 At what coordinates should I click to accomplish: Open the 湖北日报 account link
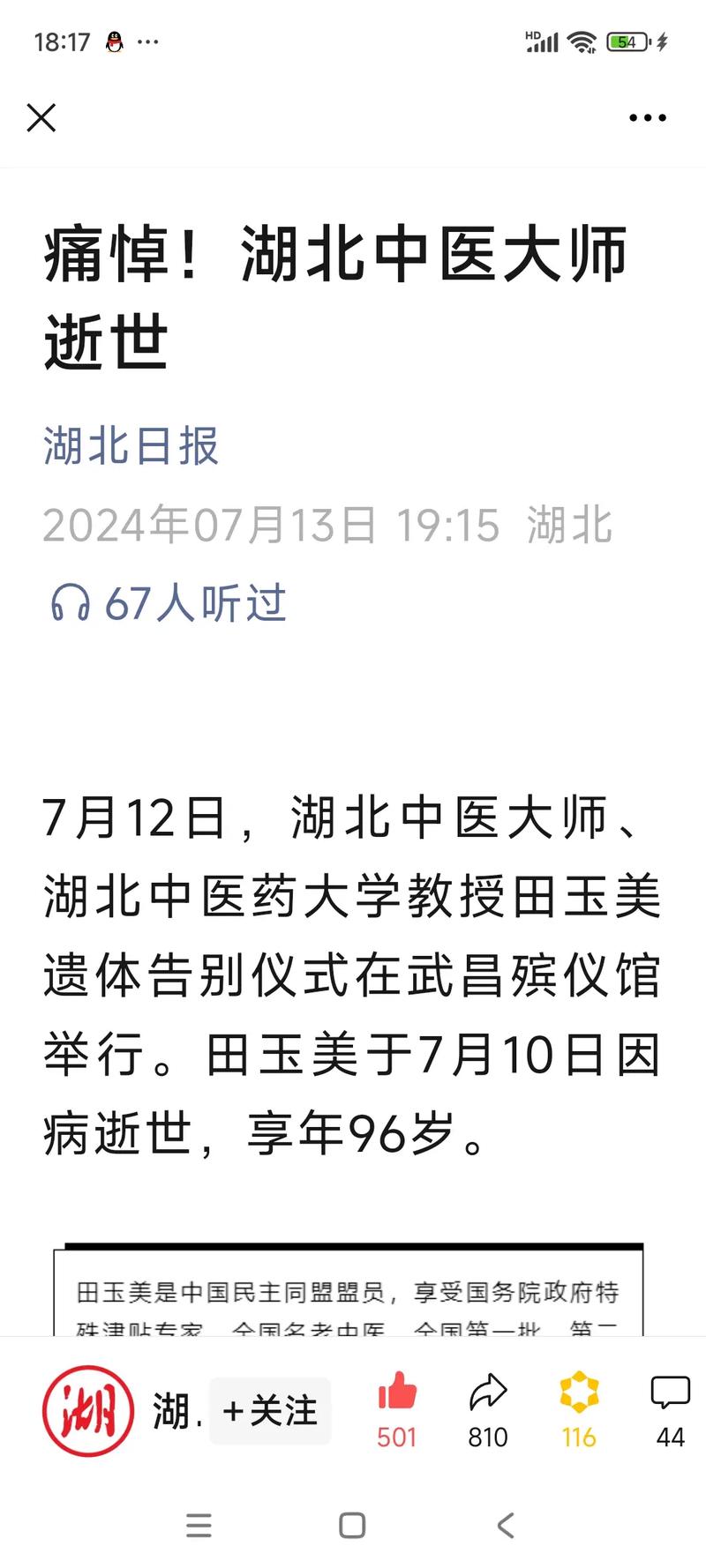pos(131,445)
